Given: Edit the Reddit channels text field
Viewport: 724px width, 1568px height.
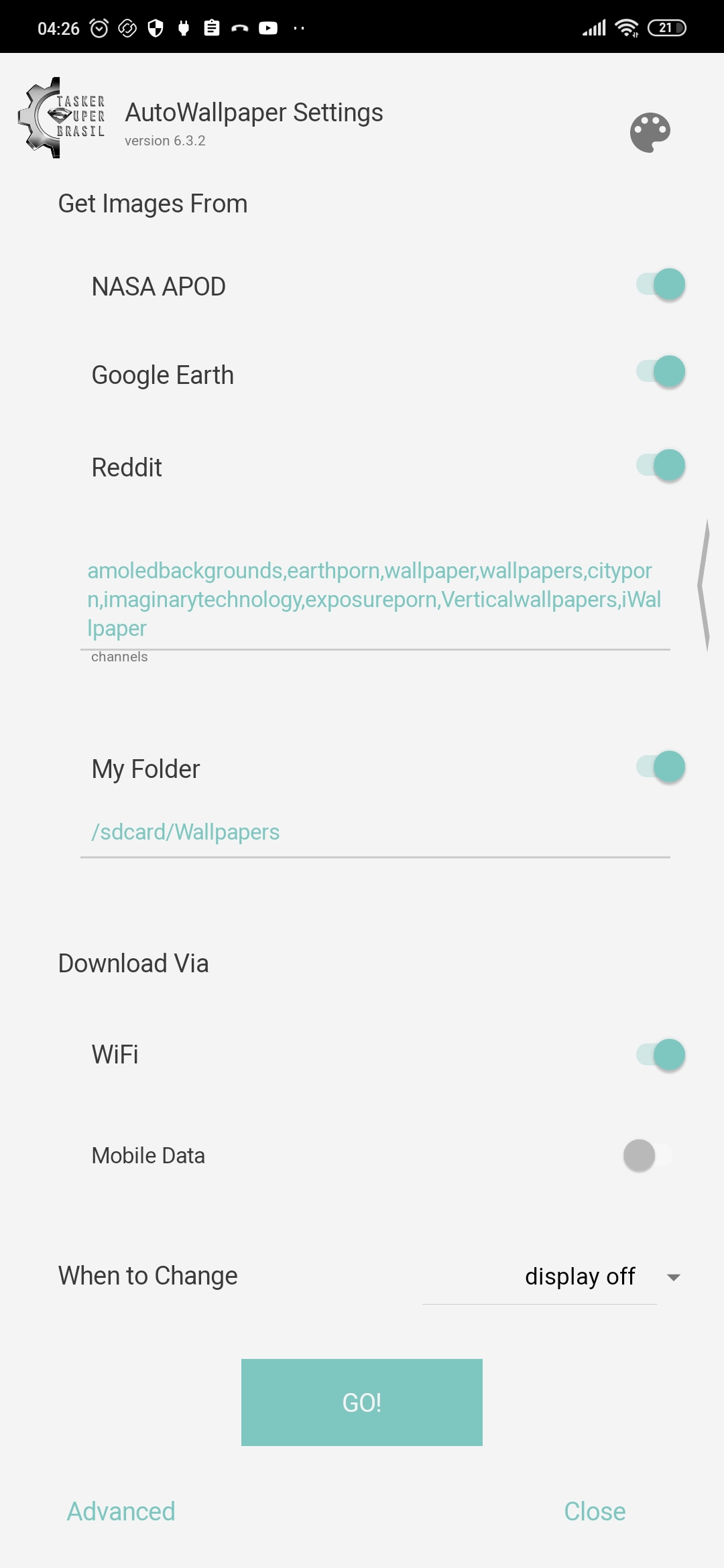Looking at the screenshot, I should point(375,599).
